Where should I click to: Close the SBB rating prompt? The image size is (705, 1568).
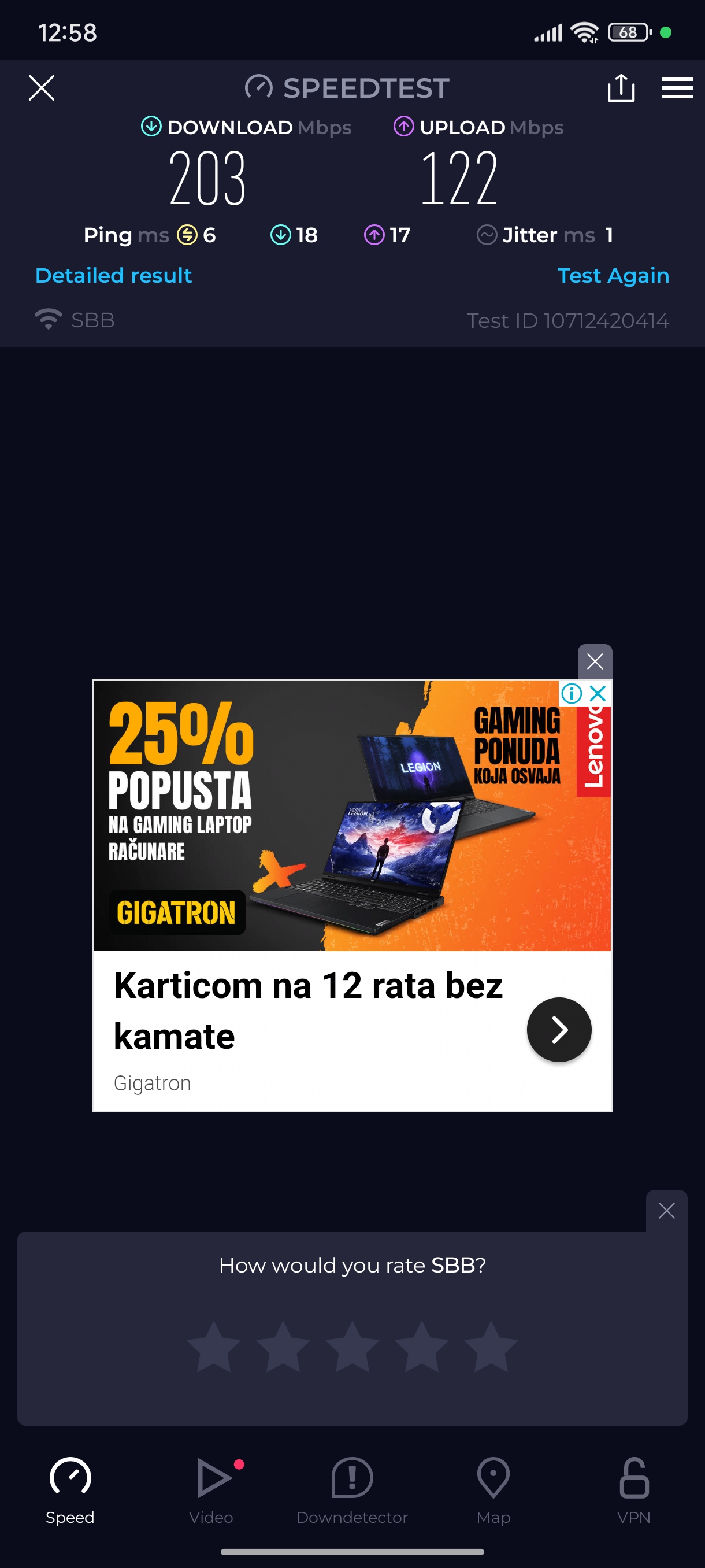coord(666,1211)
